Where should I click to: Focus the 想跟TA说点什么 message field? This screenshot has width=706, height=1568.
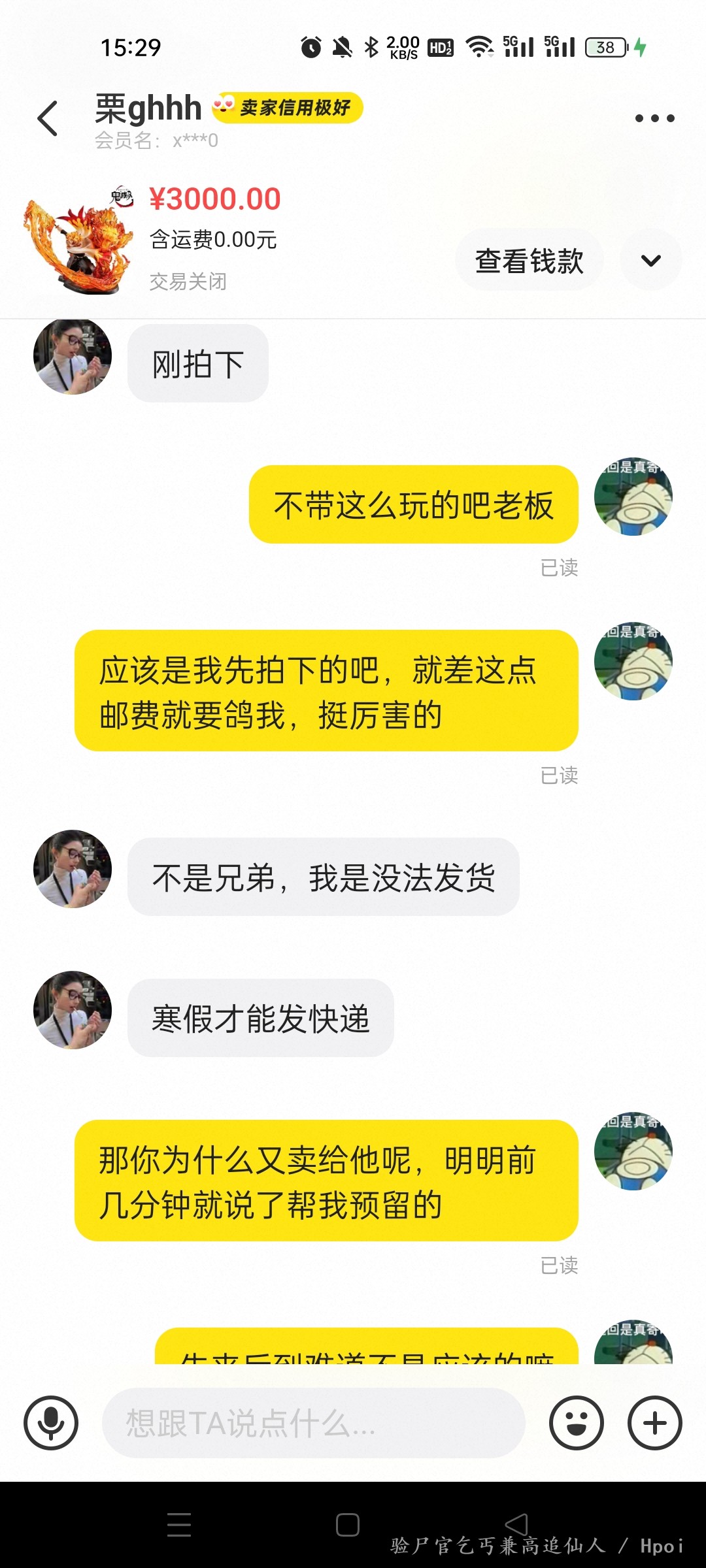pos(314,1422)
